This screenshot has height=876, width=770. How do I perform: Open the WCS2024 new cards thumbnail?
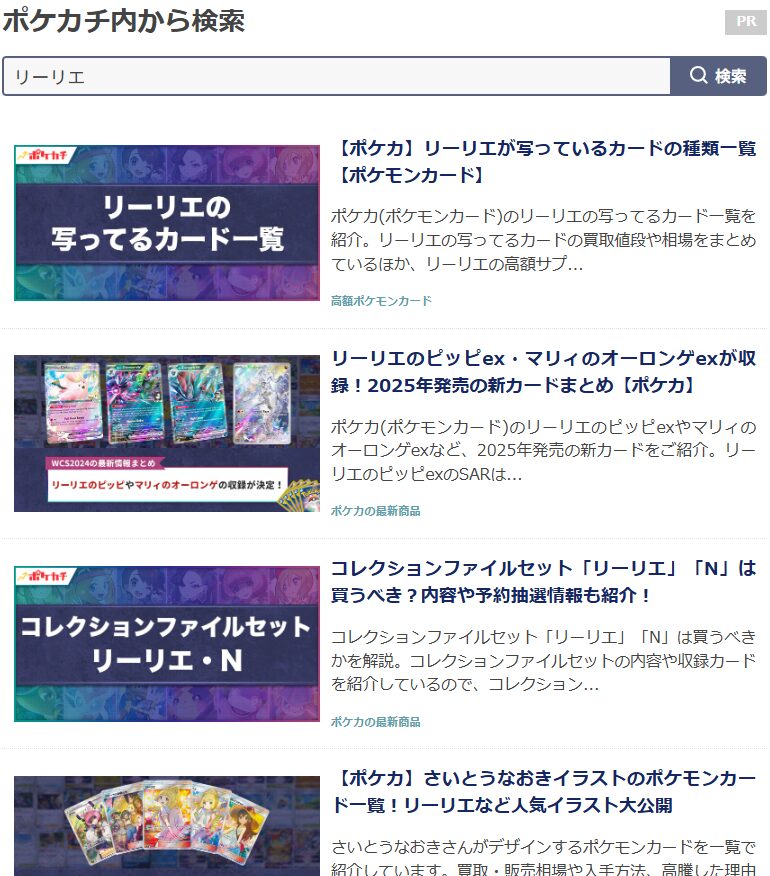click(167, 433)
